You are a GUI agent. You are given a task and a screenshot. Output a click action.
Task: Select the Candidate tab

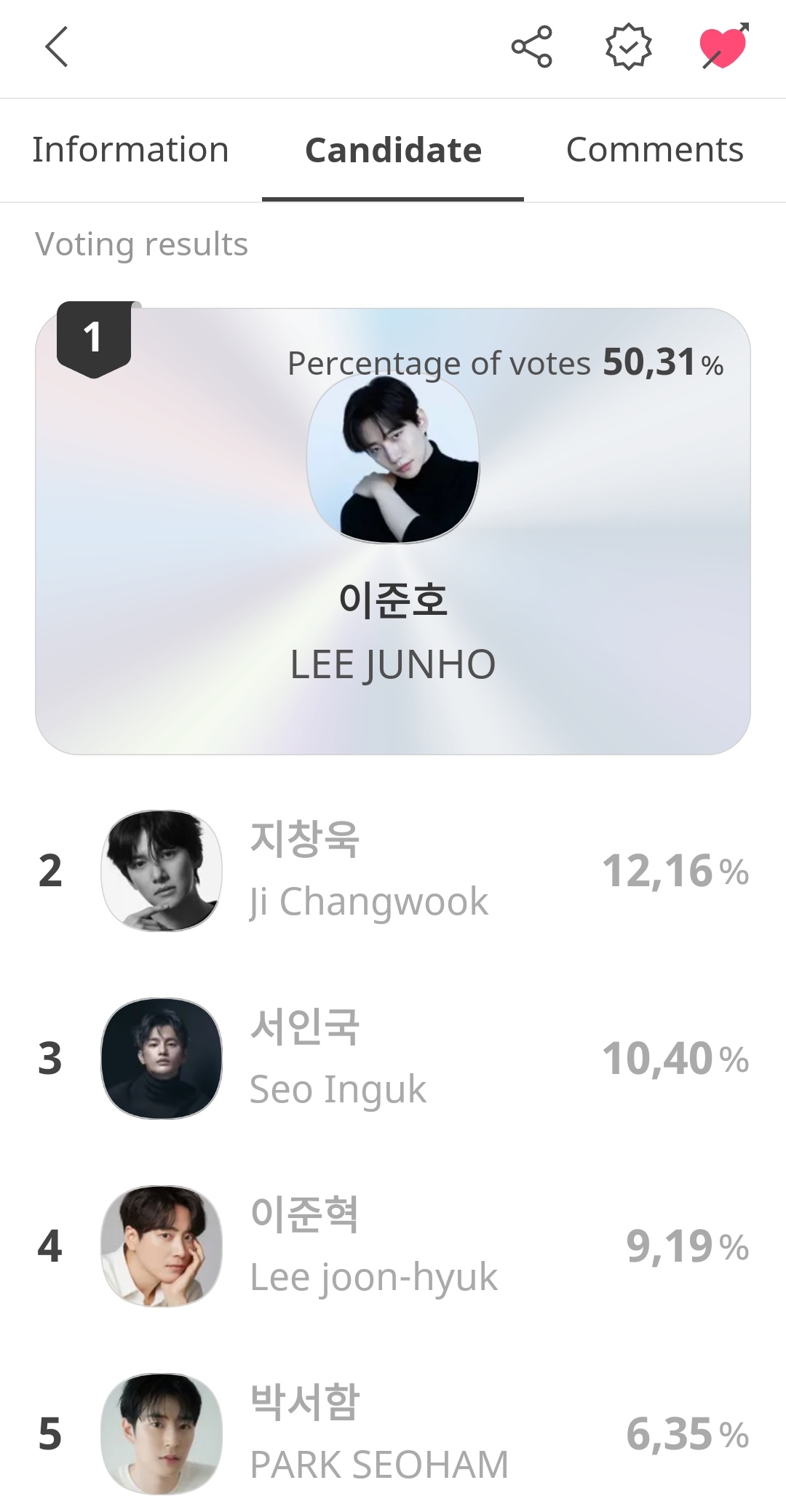coord(393,150)
